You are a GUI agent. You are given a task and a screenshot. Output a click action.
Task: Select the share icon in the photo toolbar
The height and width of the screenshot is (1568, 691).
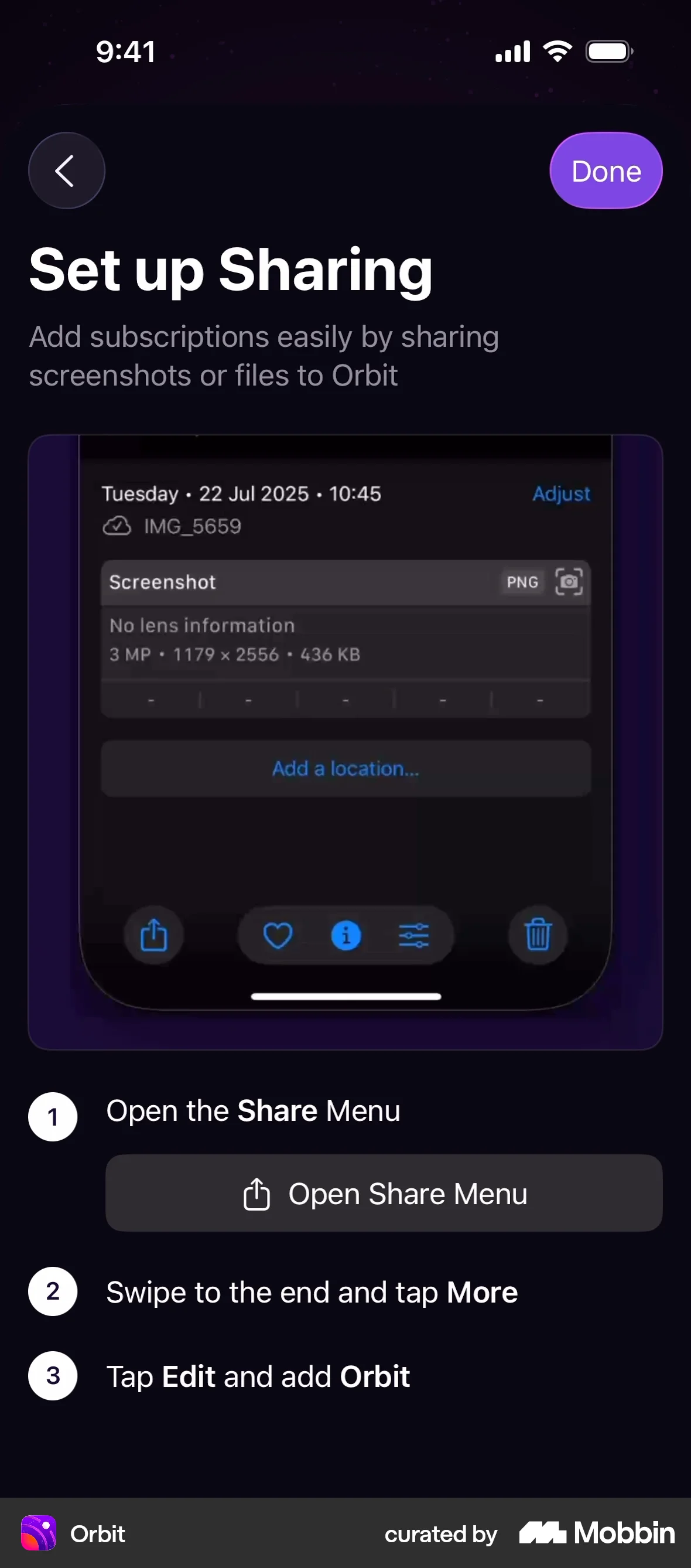click(x=154, y=936)
